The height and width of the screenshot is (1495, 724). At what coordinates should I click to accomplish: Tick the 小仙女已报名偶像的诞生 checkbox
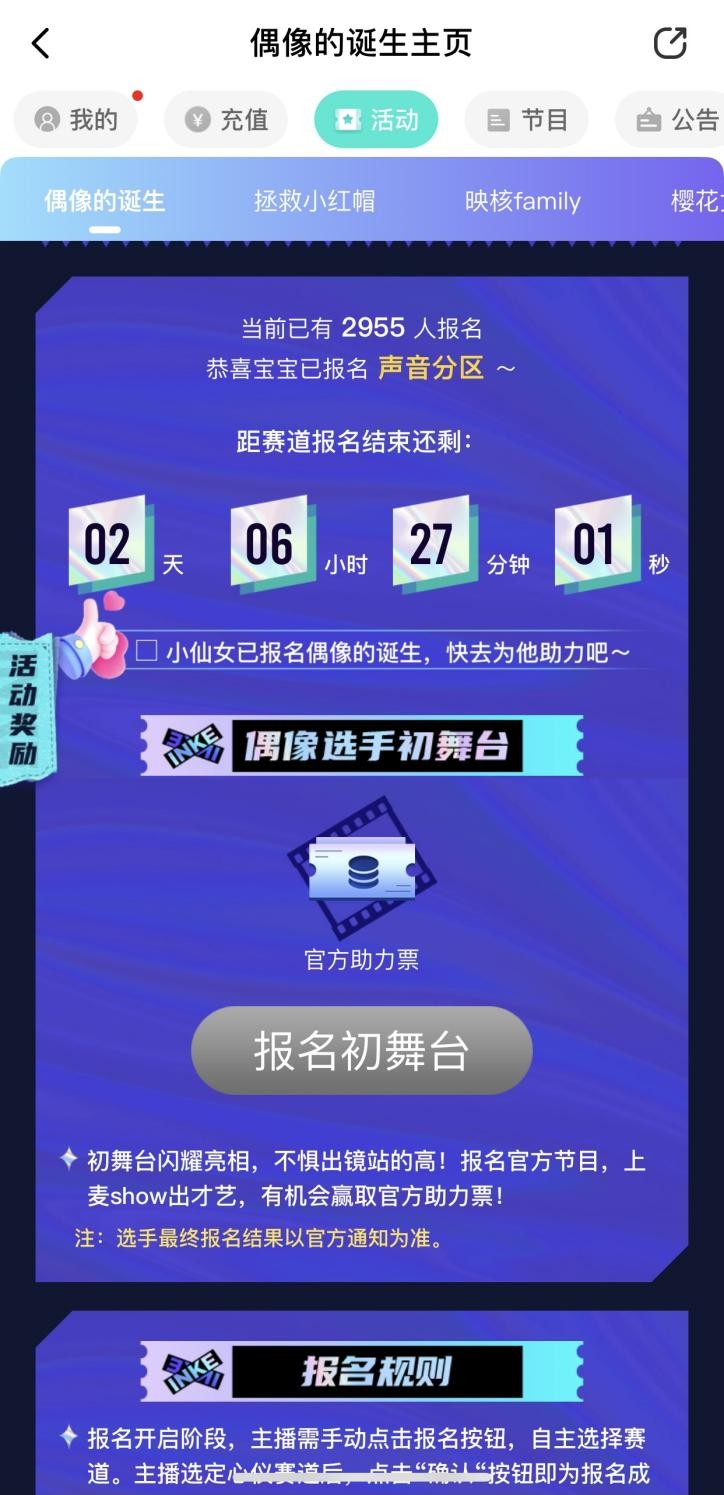(x=147, y=651)
